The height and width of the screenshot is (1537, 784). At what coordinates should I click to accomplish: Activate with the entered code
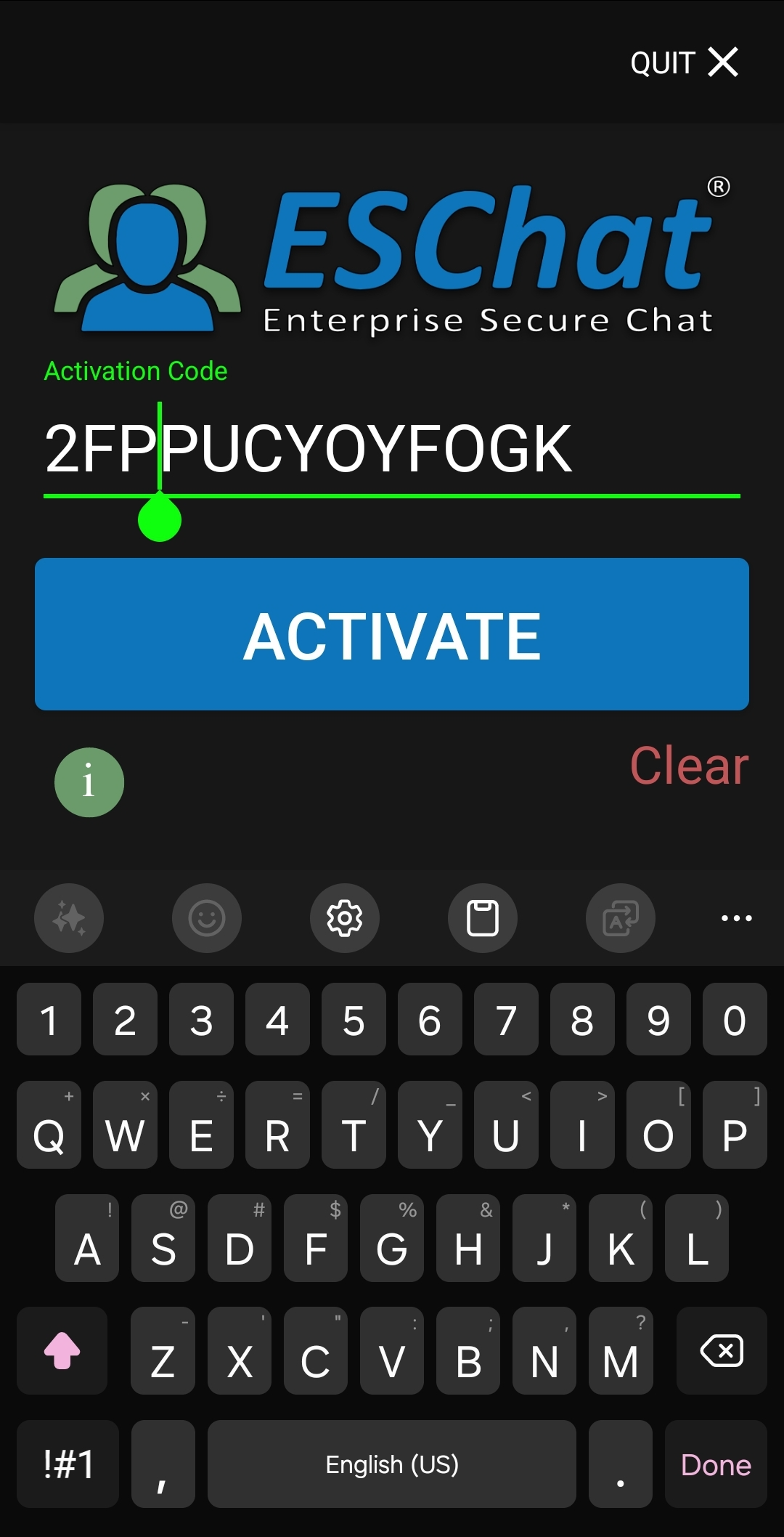coord(392,634)
